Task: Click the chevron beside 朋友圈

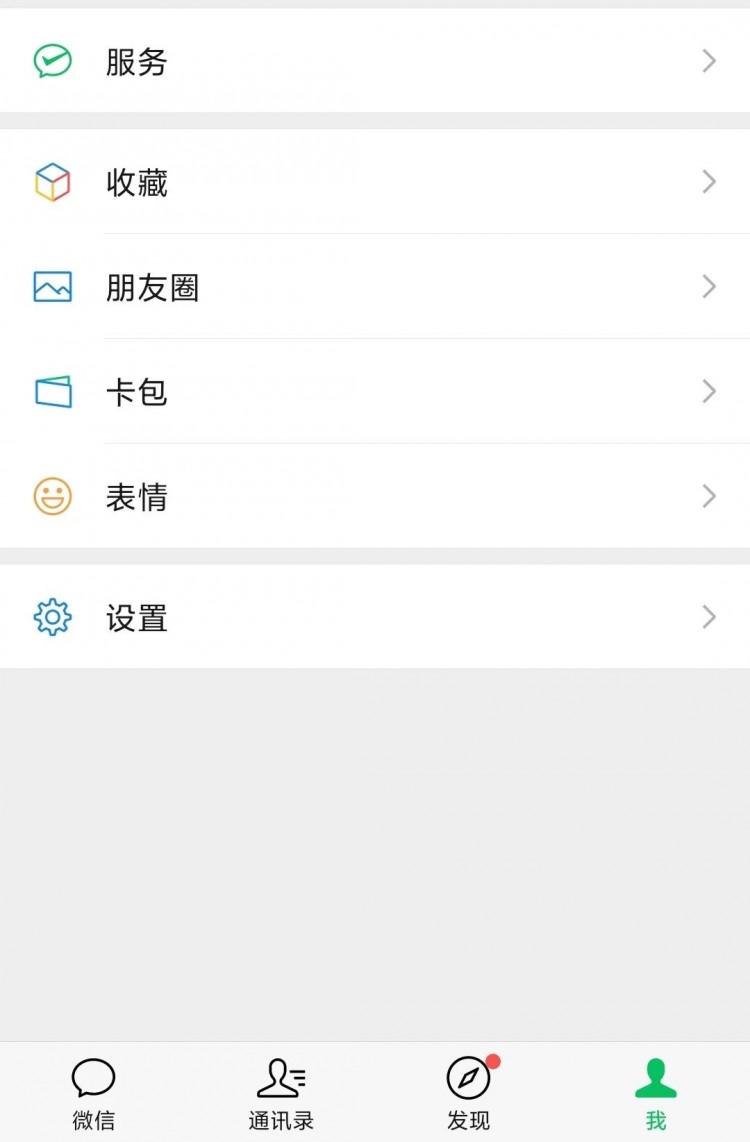Action: click(708, 287)
